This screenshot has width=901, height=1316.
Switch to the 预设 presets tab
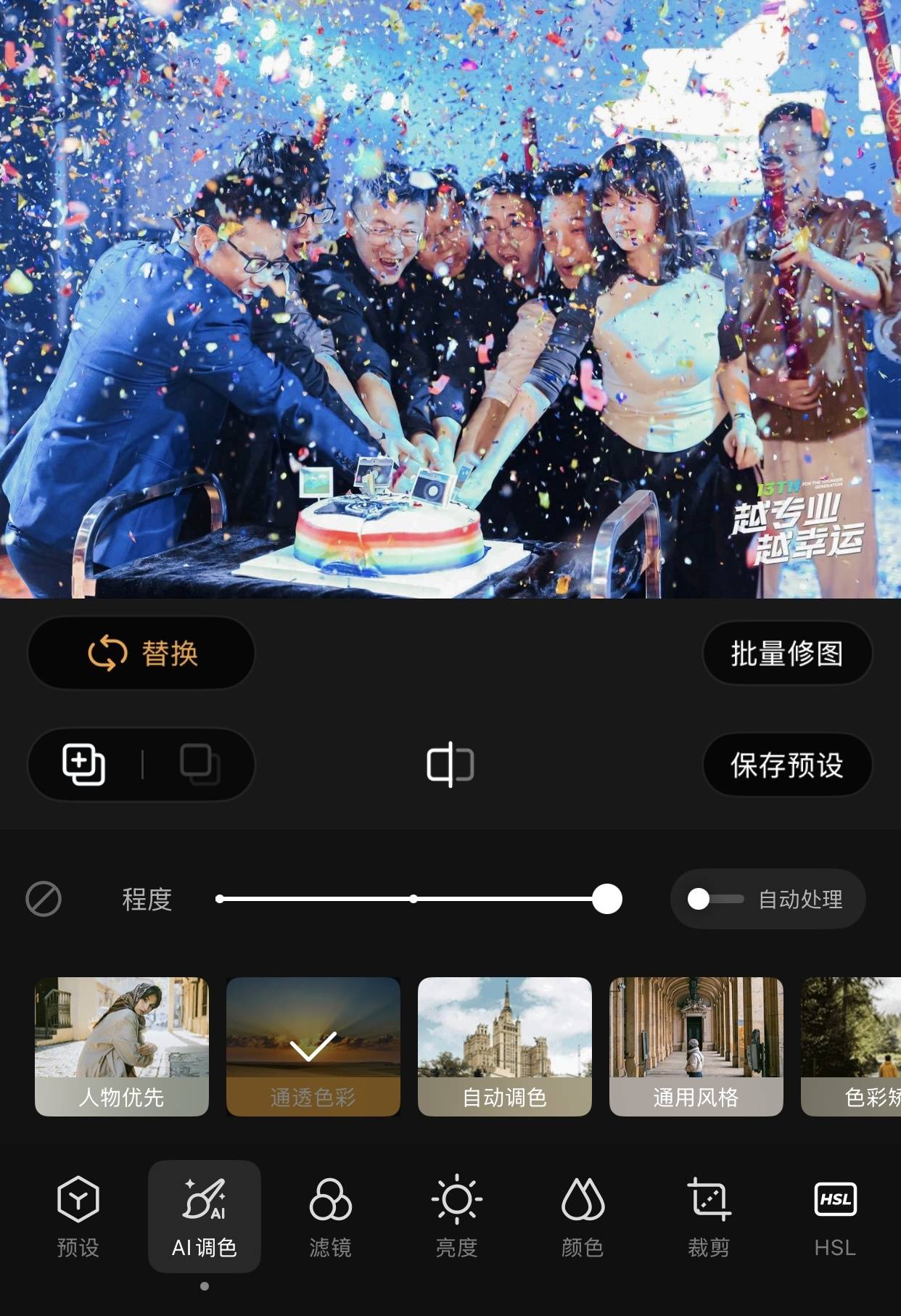pyautogui.click(x=78, y=1216)
